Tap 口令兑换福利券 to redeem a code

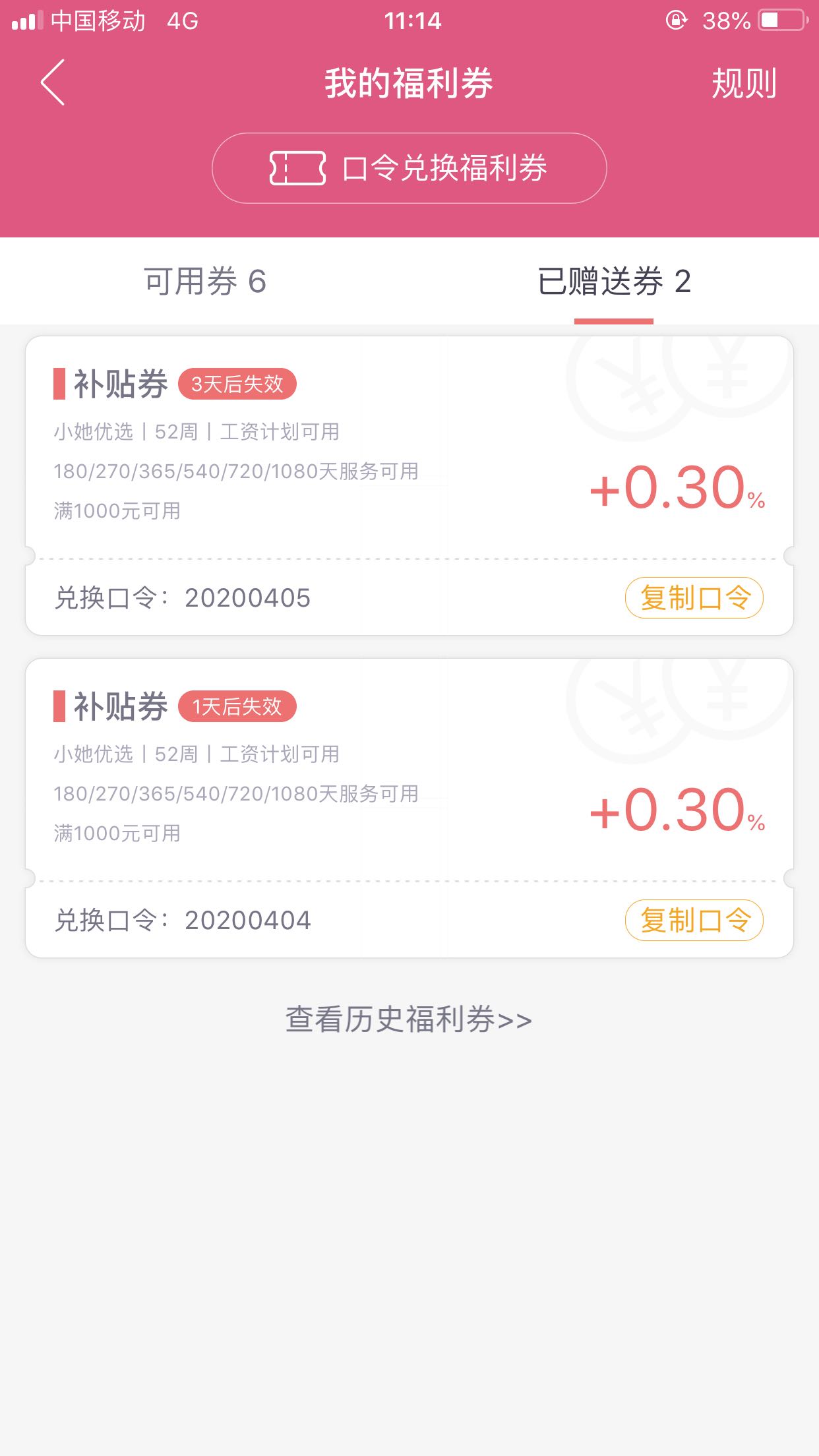(409, 168)
